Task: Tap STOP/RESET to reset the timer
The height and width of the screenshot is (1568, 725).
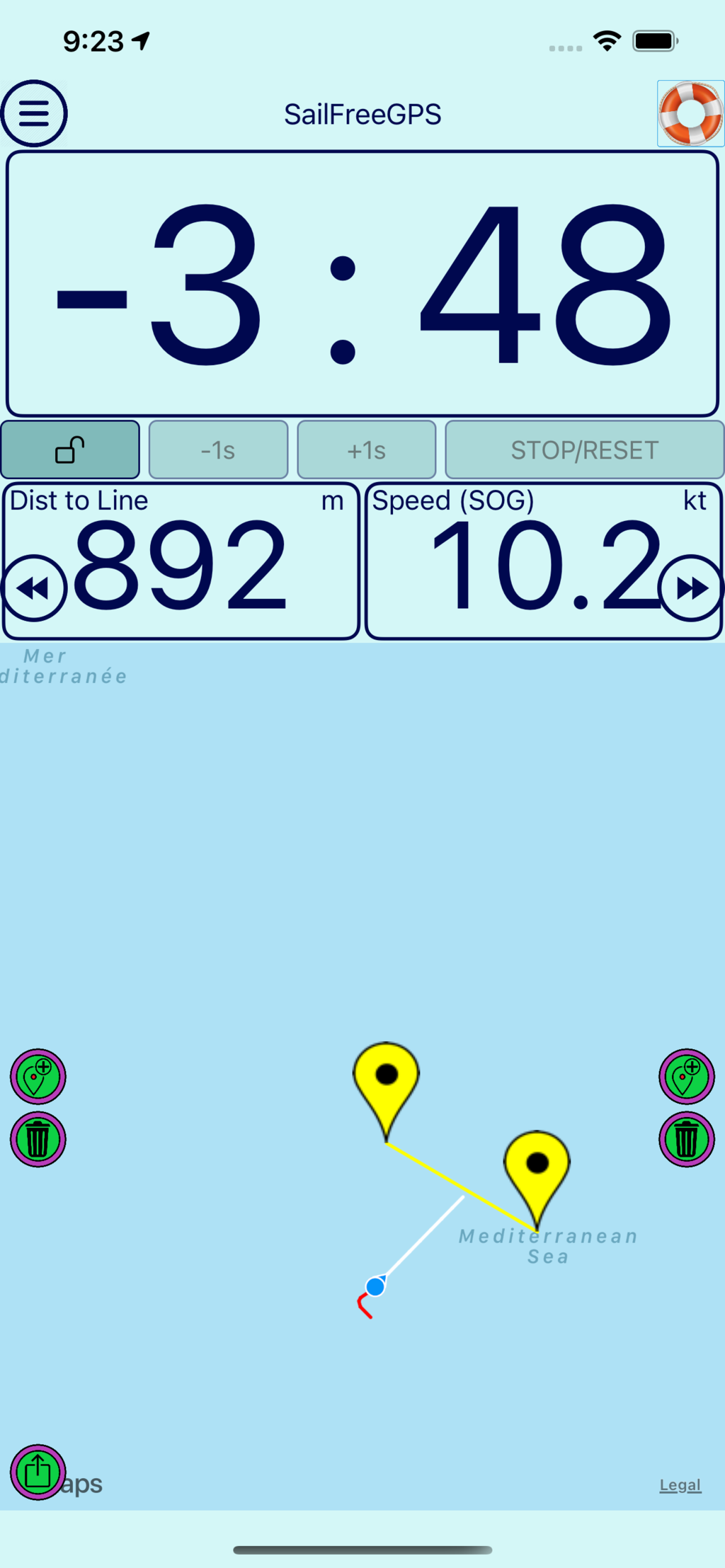Action: point(585,450)
